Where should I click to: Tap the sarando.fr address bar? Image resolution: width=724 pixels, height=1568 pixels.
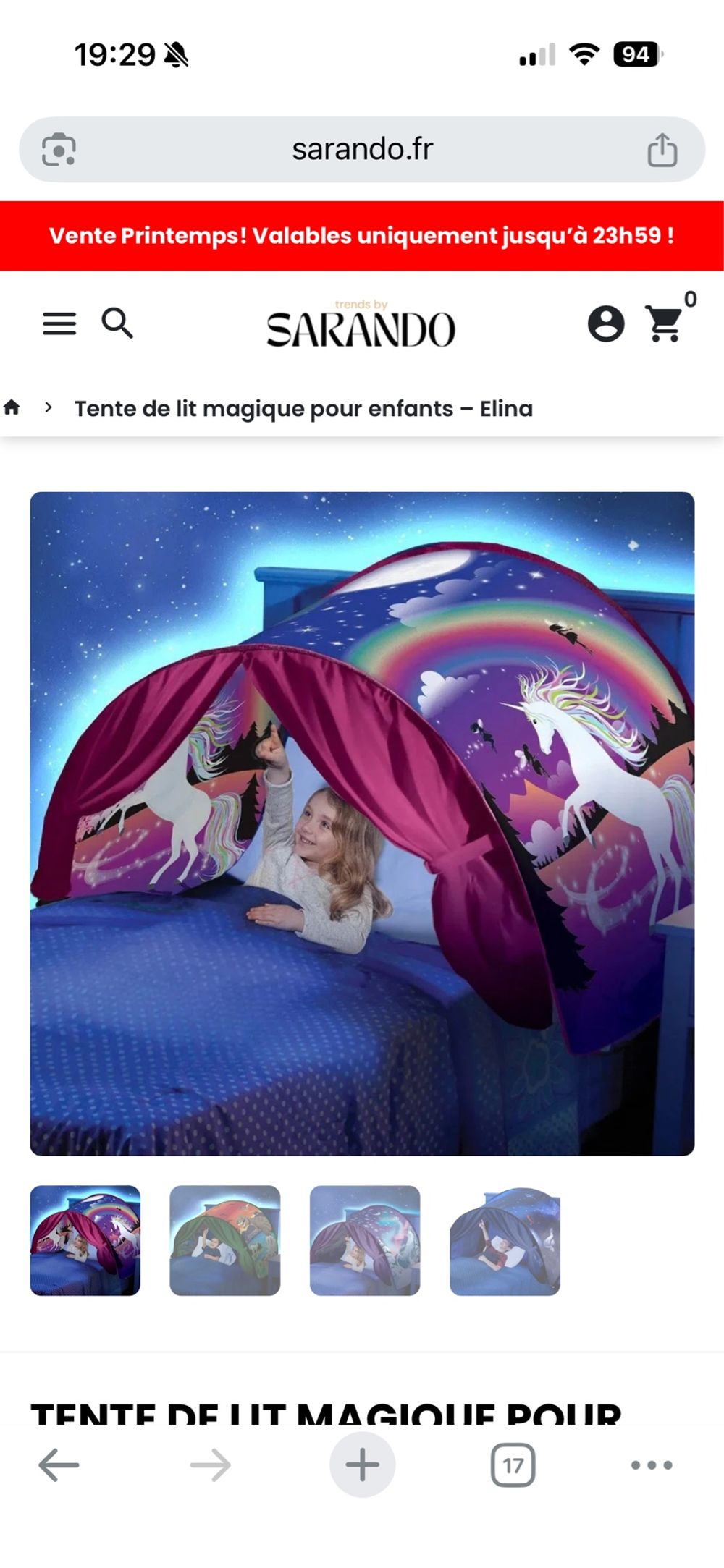coord(362,149)
